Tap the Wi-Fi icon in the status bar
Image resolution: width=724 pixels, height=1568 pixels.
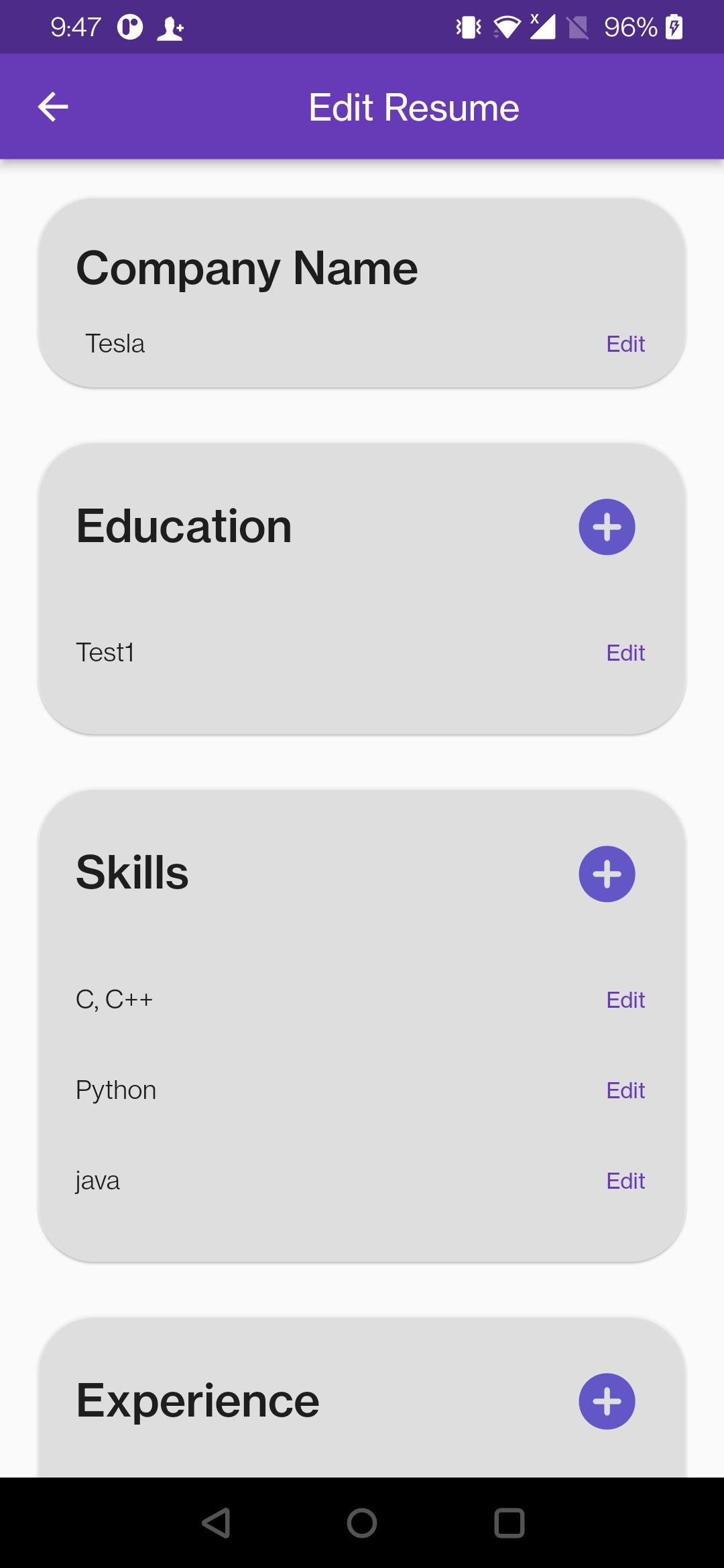(507, 27)
